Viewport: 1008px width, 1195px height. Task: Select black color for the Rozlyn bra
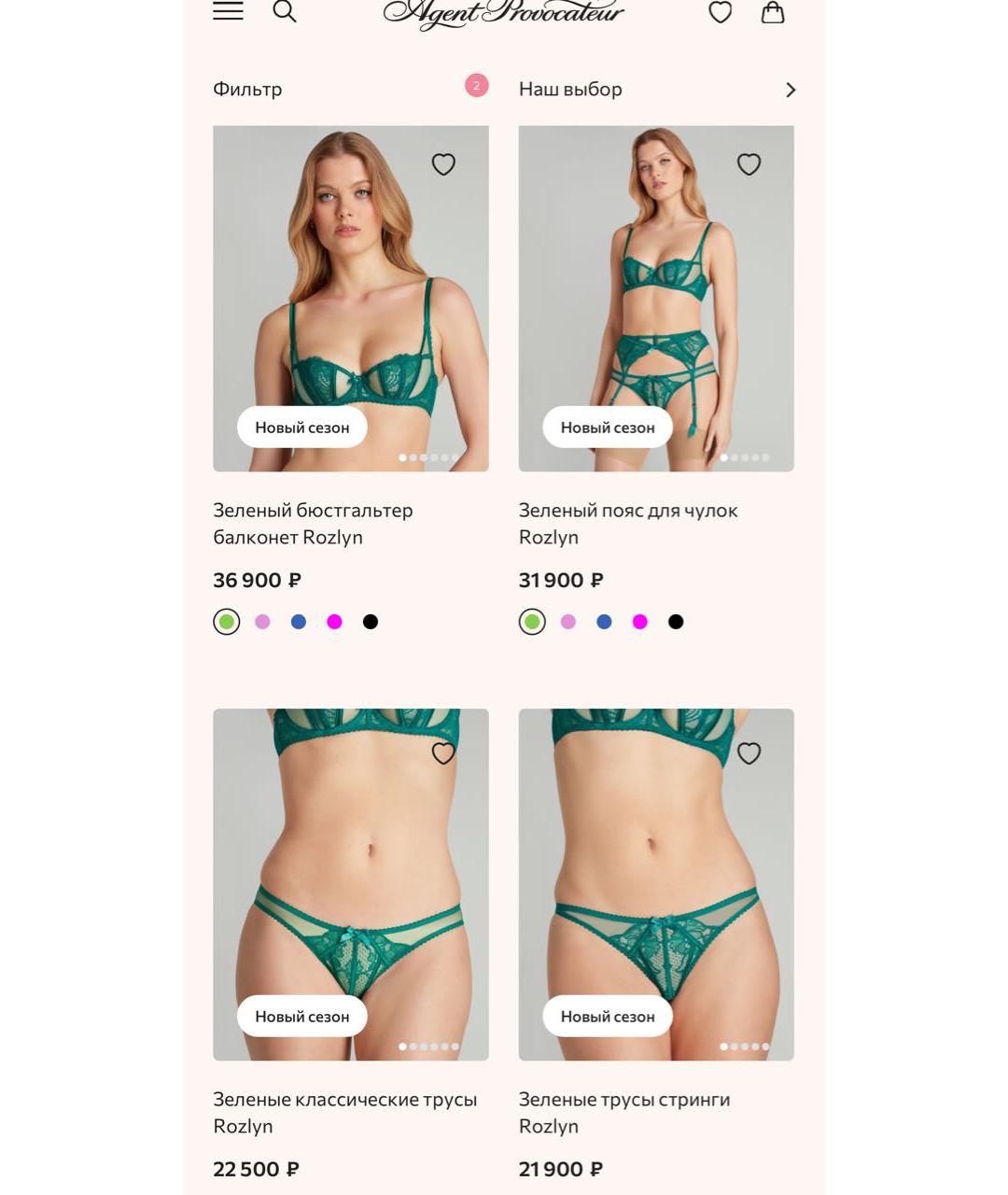[371, 622]
